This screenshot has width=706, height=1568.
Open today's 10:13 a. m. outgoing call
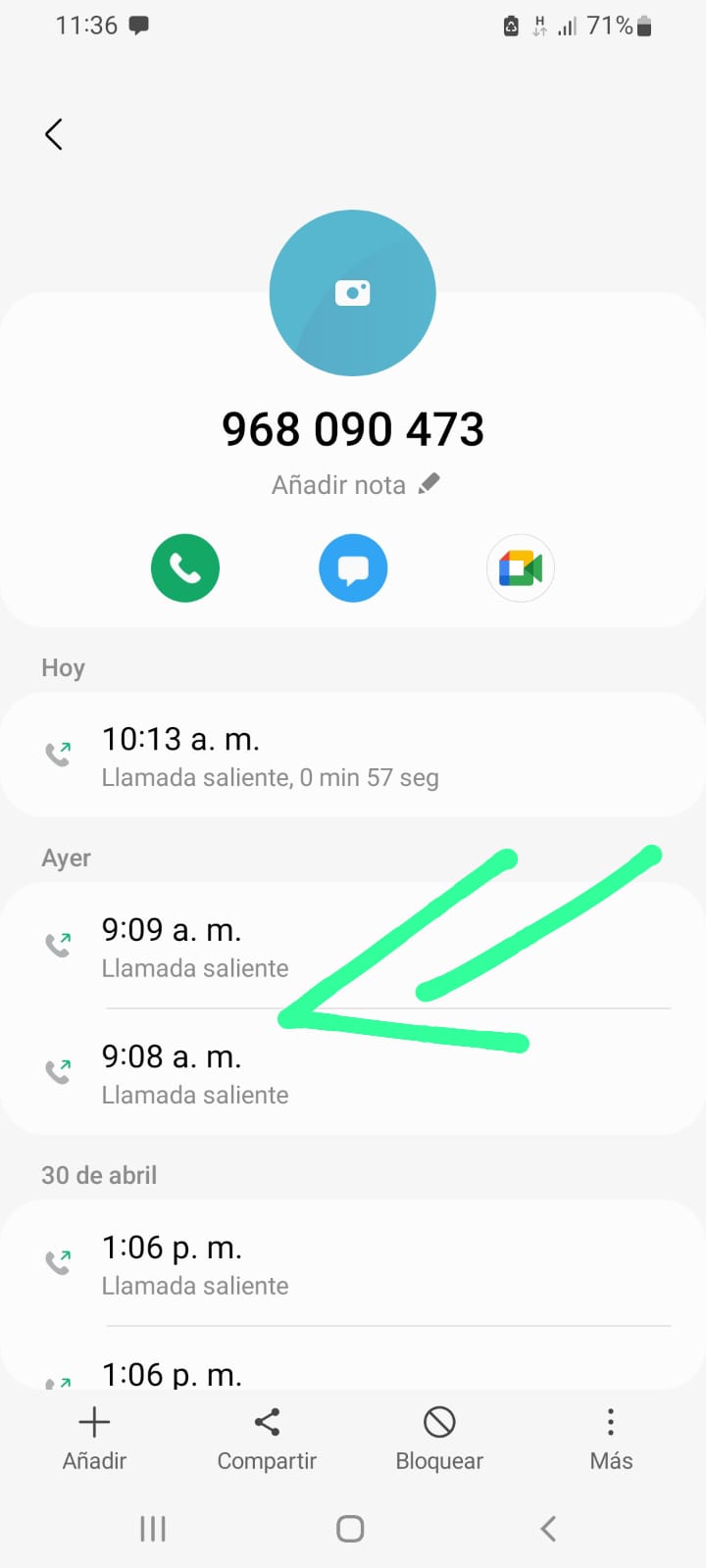(353, 756)
